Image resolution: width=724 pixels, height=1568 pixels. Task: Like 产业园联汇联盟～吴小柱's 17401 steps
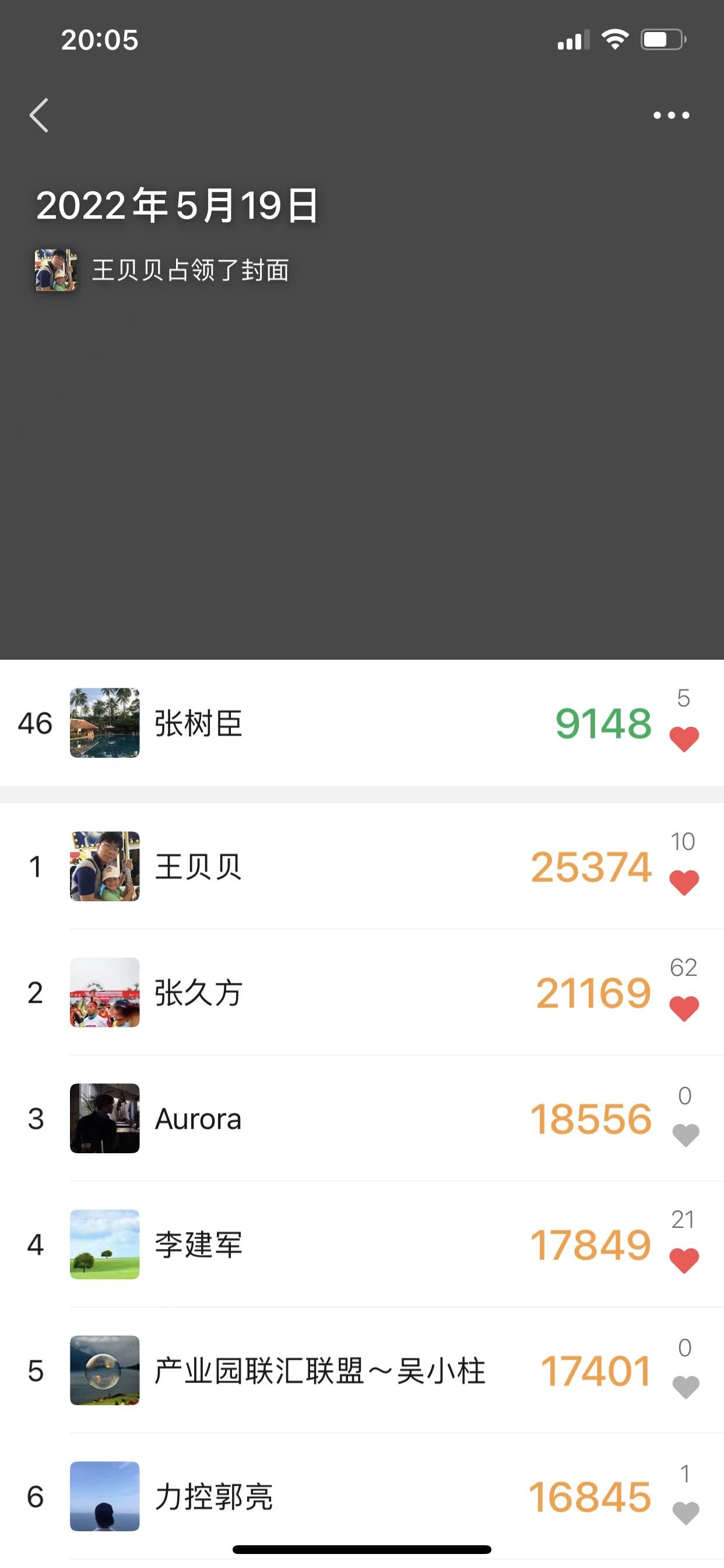[x=685, y=1387]
